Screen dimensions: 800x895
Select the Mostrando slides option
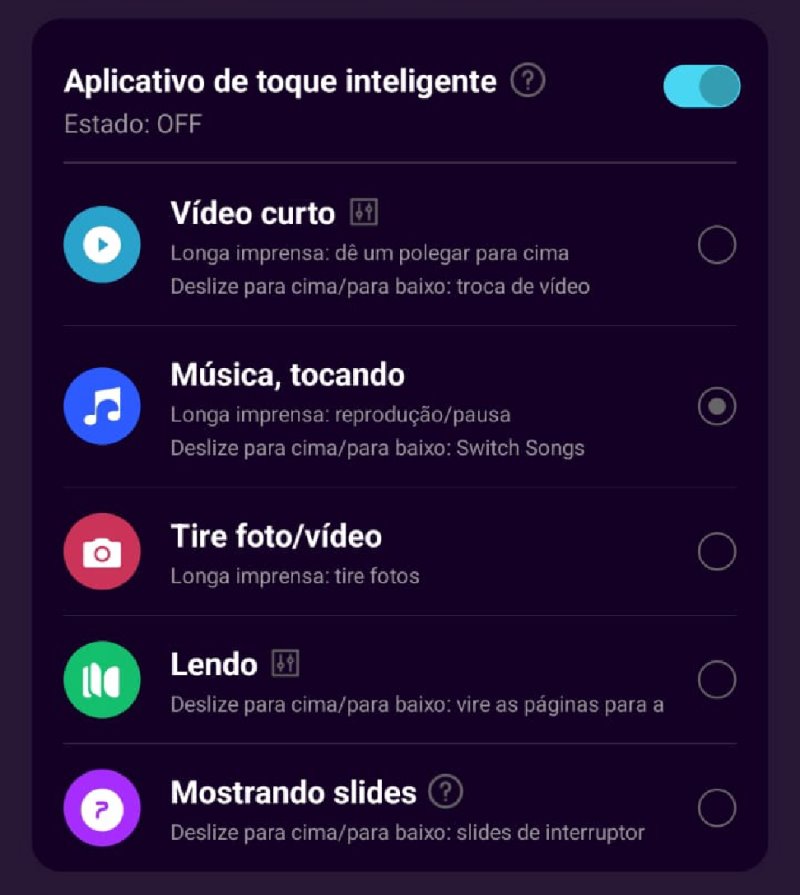716,808
